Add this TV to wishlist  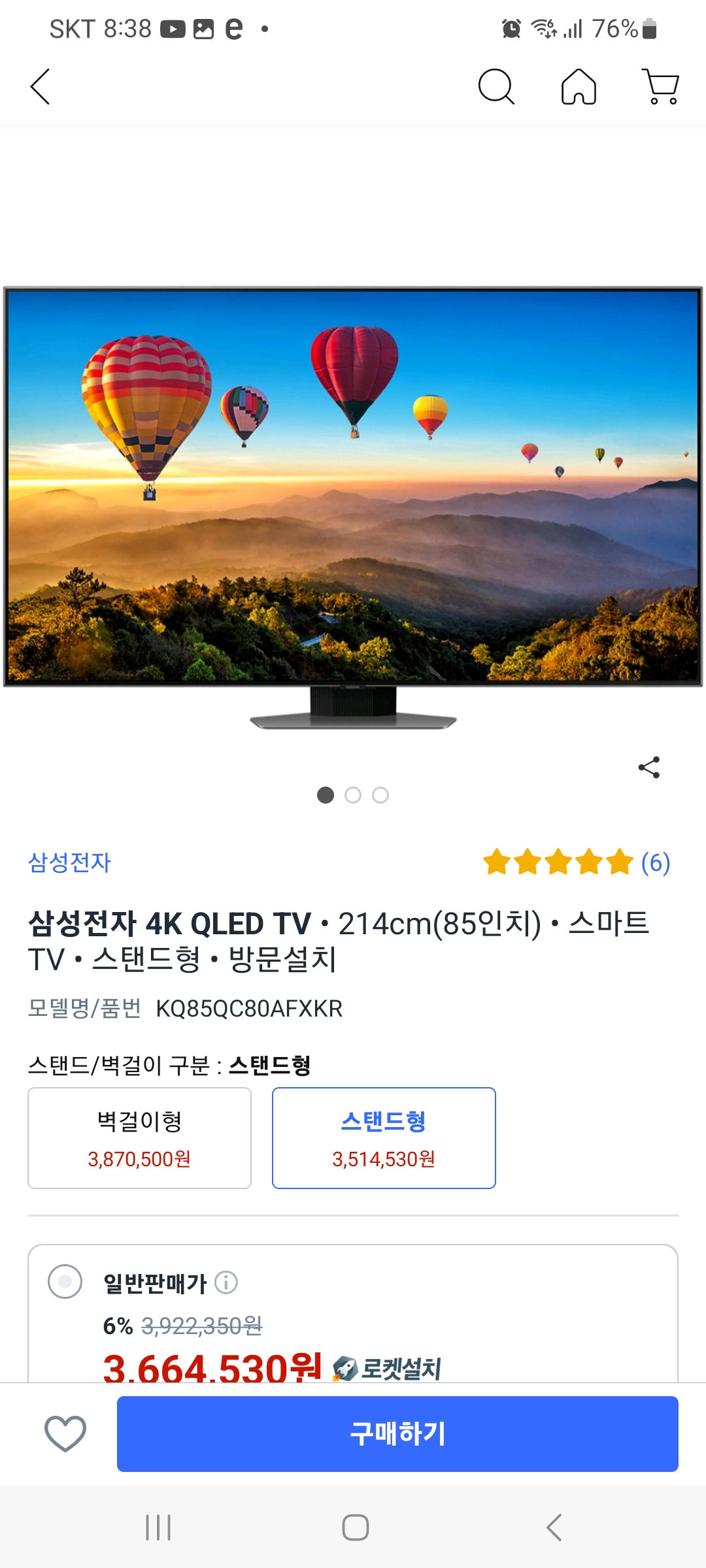click(65, 1433)
